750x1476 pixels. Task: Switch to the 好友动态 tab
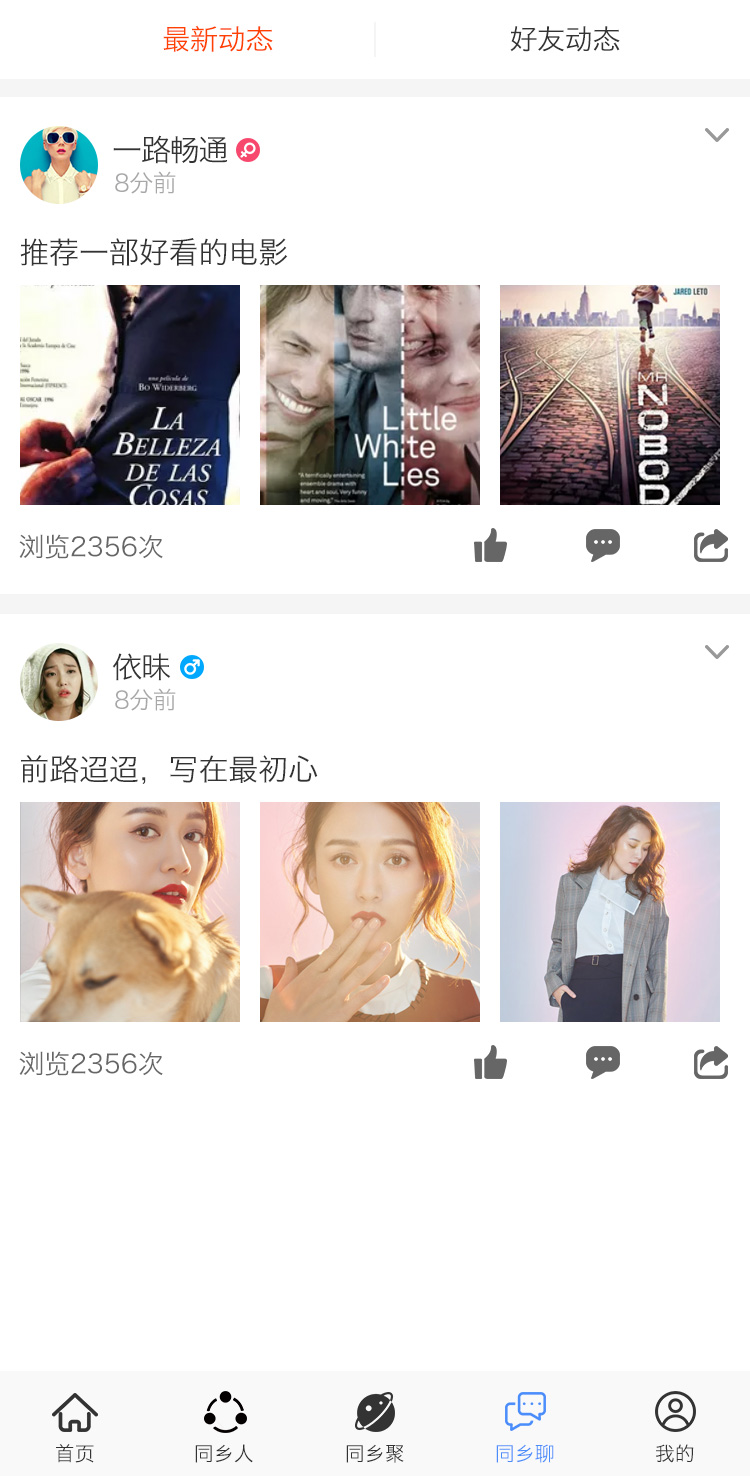(565, 39)
